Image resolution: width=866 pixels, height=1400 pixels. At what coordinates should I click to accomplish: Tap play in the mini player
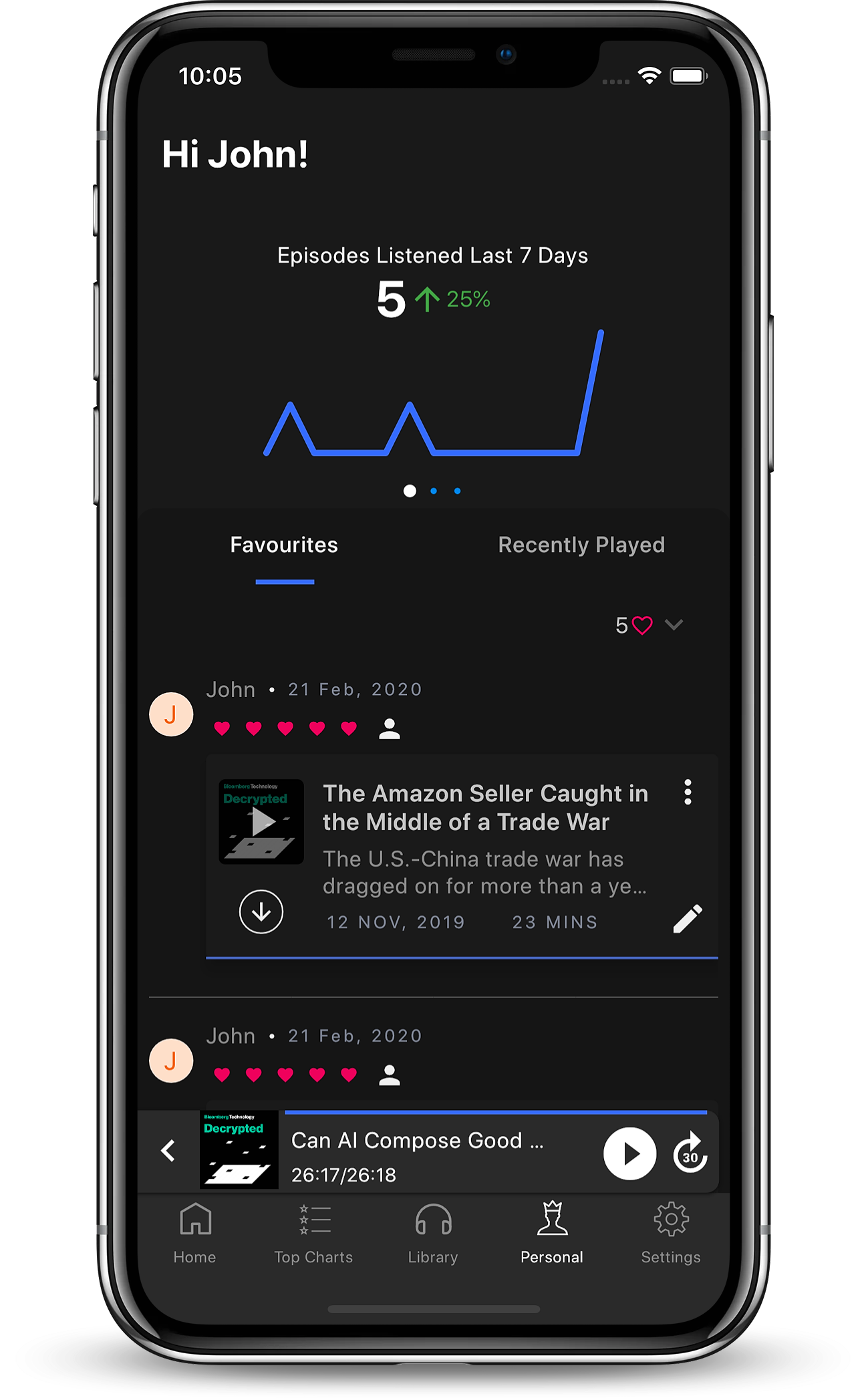coord(629,1153)
